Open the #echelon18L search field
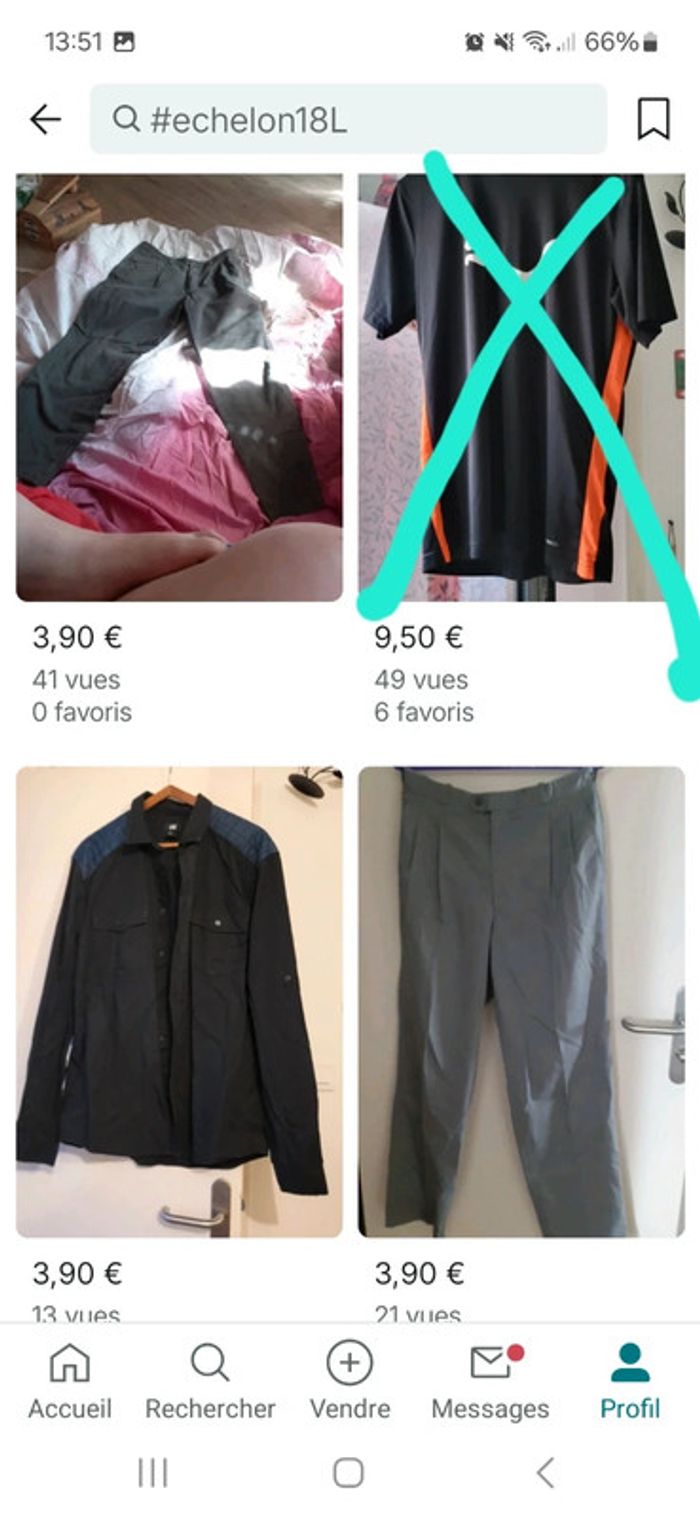 [348, 120]
